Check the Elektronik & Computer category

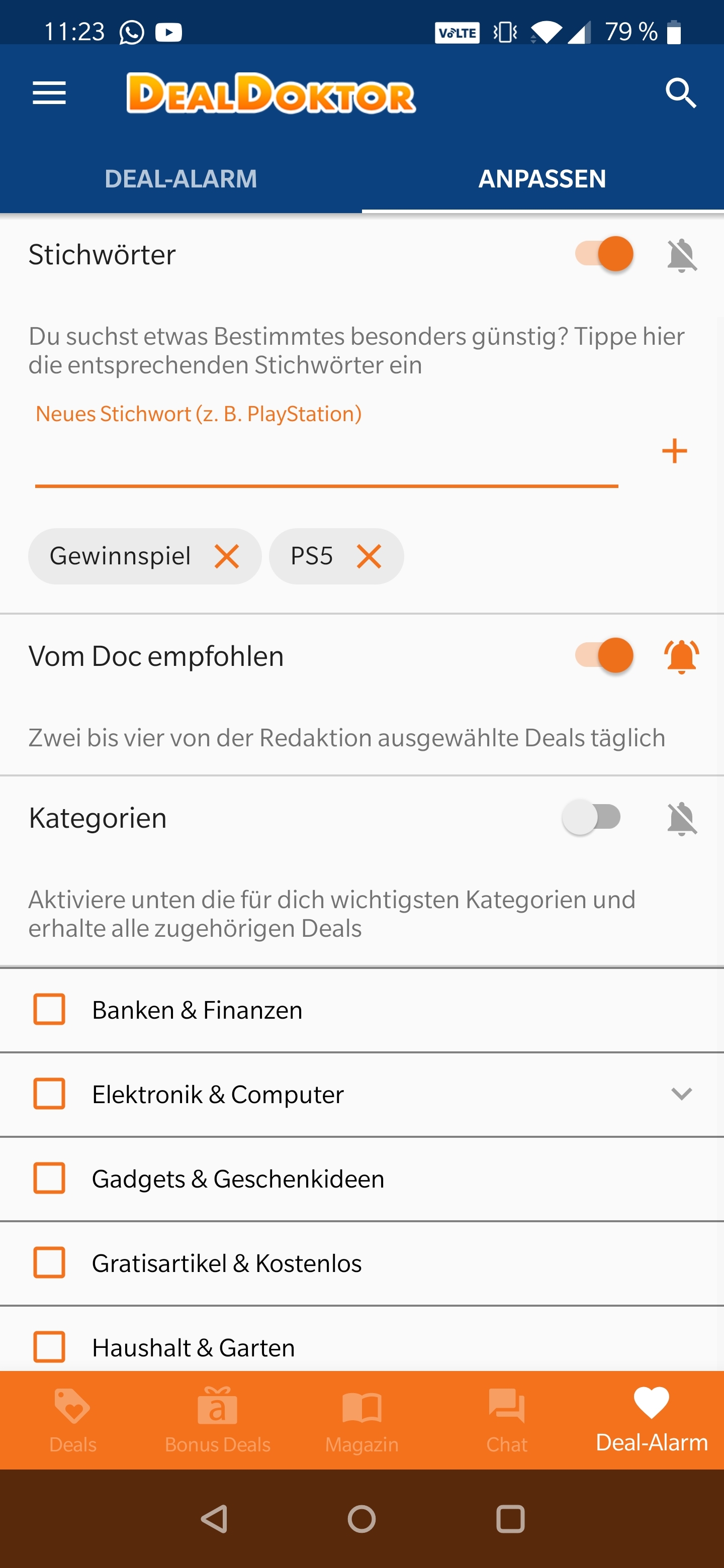(x=49, y=1094)
